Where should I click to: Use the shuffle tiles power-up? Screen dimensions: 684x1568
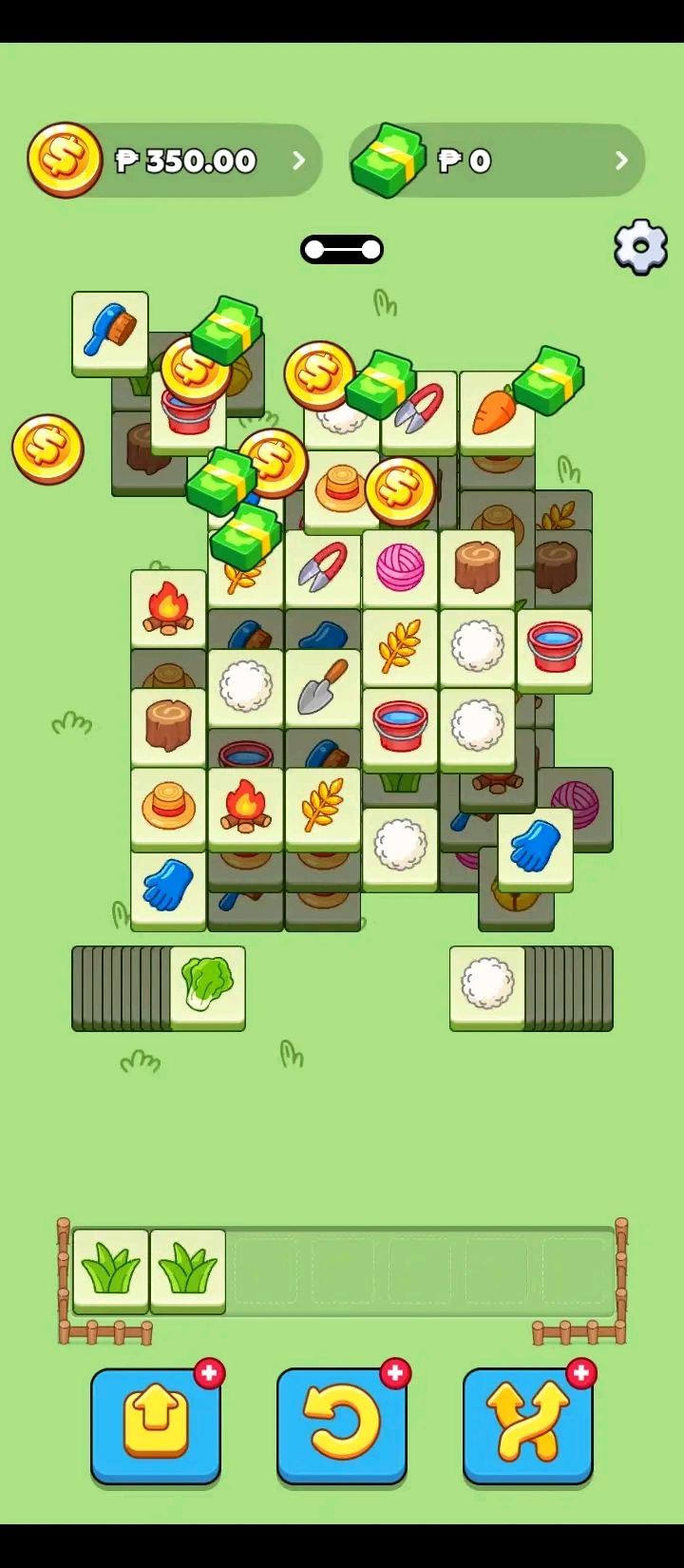tap(528, 1425)
